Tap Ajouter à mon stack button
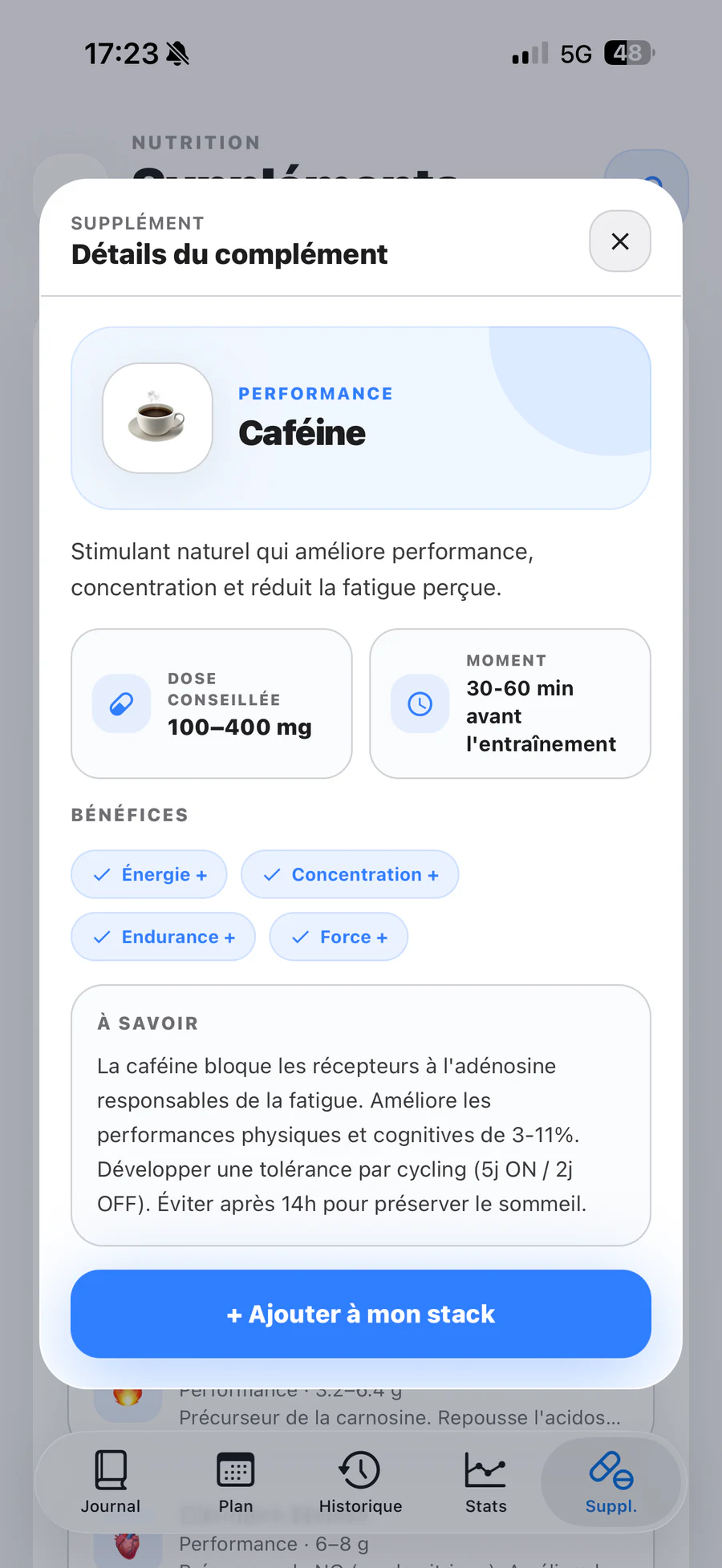722x1568 pixels. tap(361, 1314)
